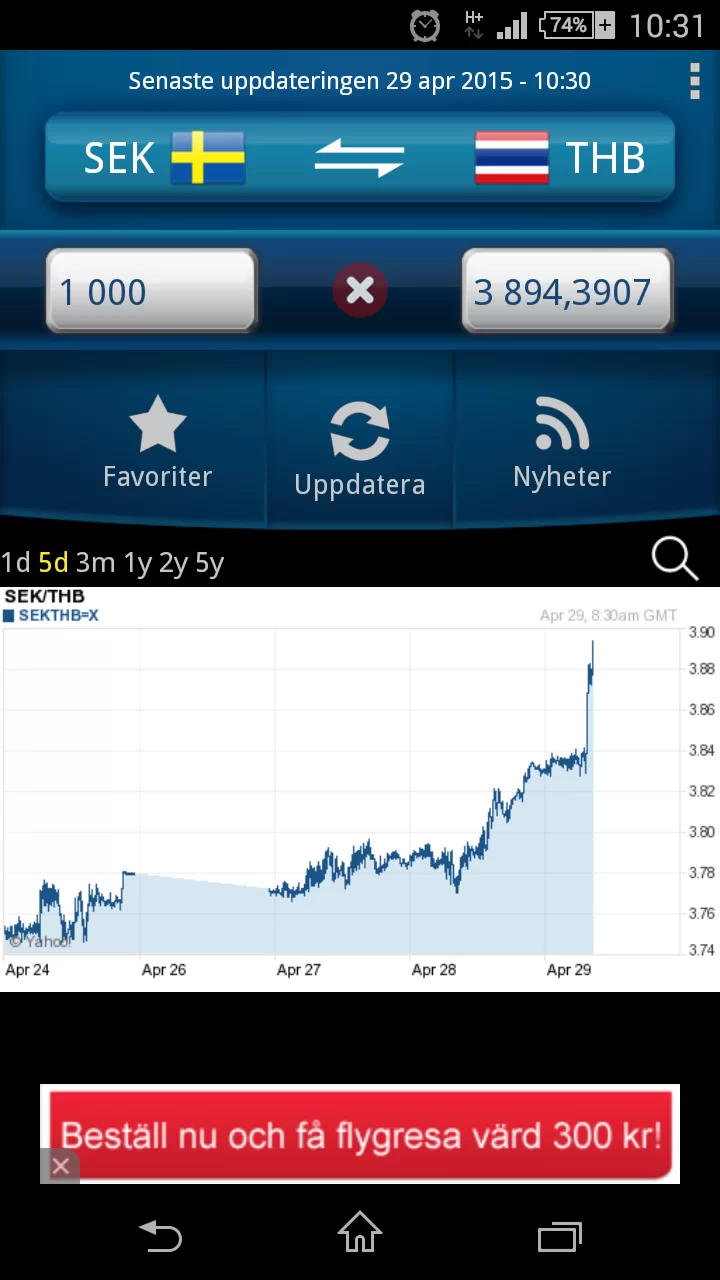Open Favoriter
This screenshot has height=1280, width=720.
pos(158,441)
